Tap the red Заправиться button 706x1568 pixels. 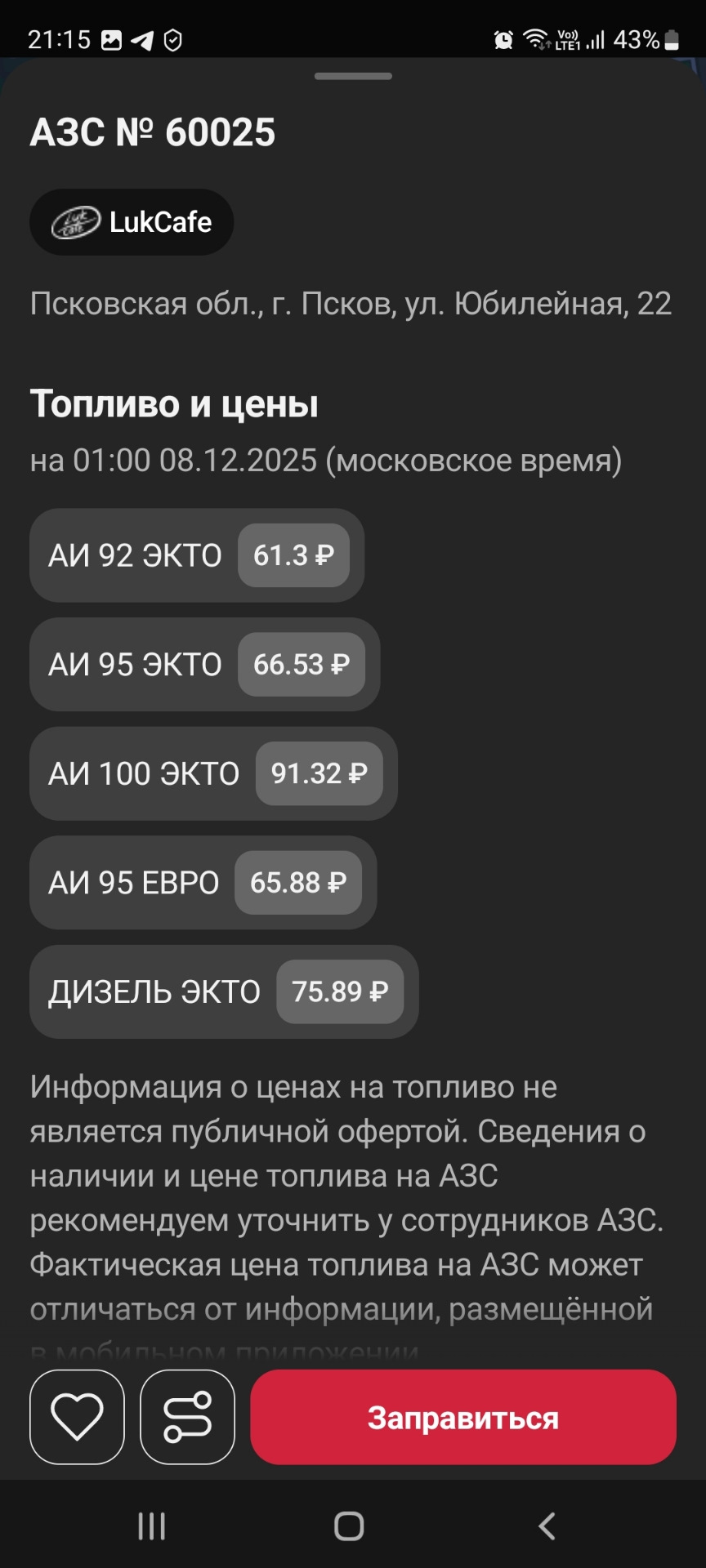point(462,1417)
